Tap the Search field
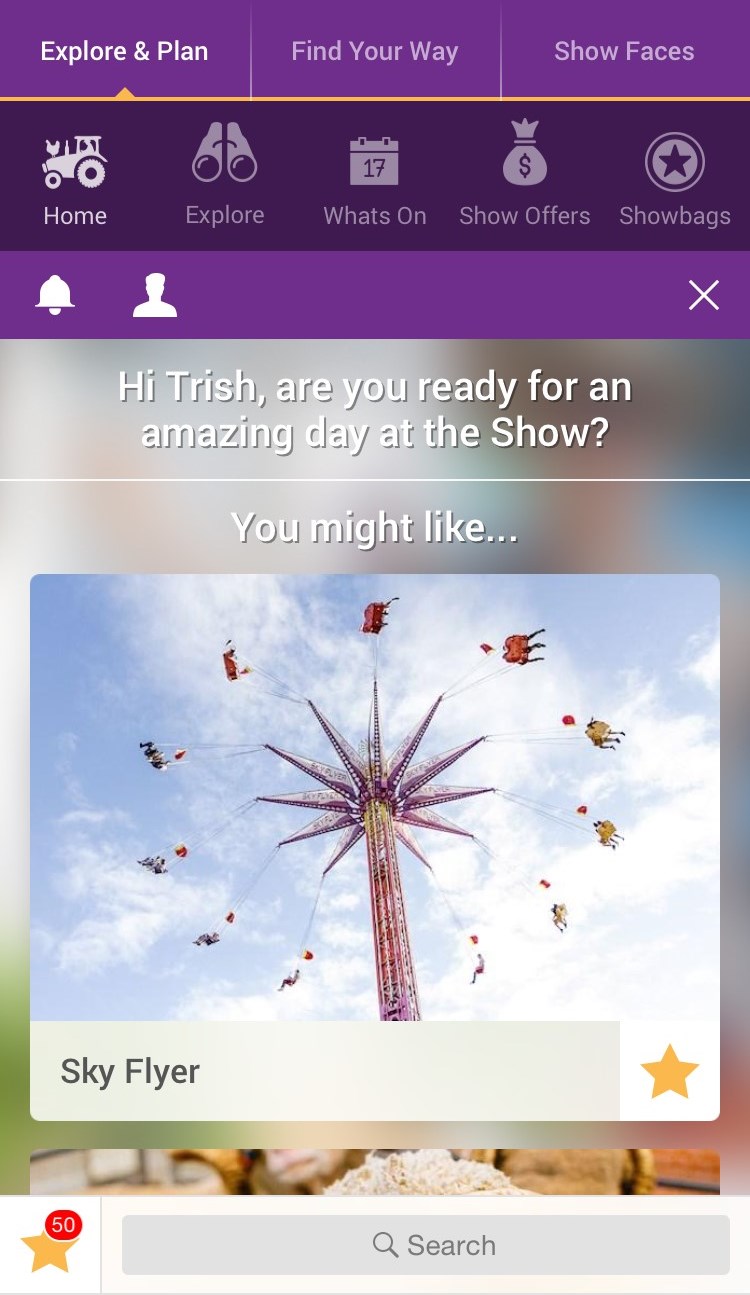The height and width of the screenshot is (1295, 750). [x=426, y=1245]
